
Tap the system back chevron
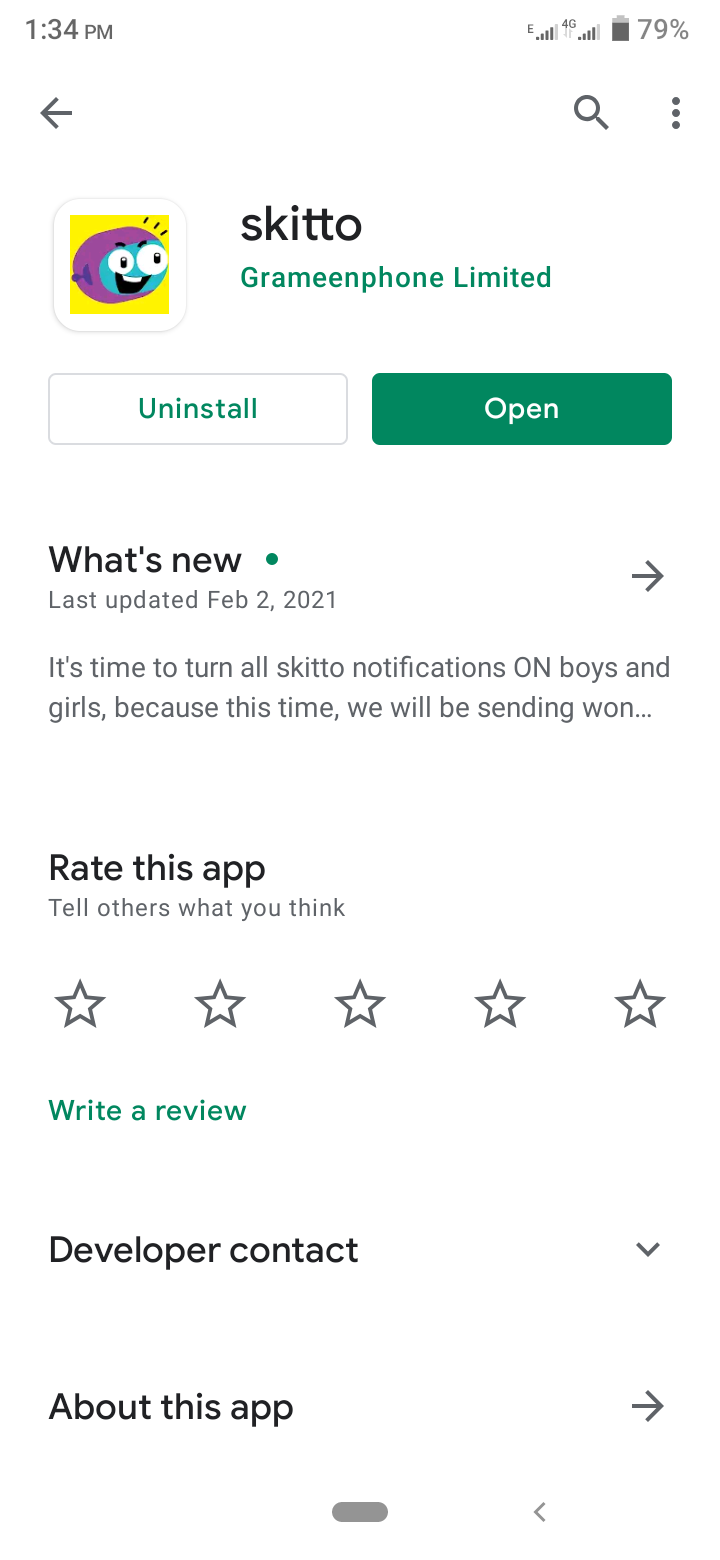click(540, 1512)
